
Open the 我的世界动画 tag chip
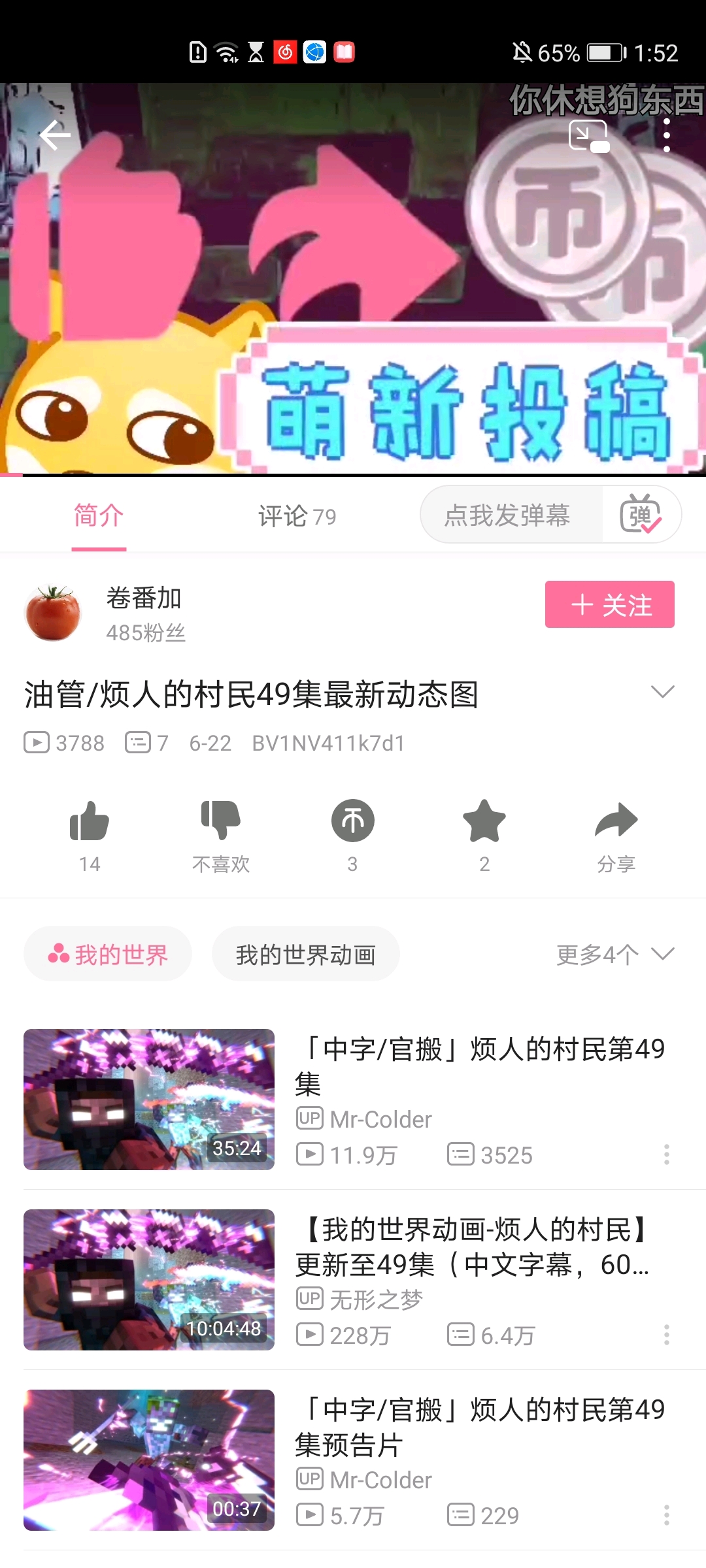[305, 954]
